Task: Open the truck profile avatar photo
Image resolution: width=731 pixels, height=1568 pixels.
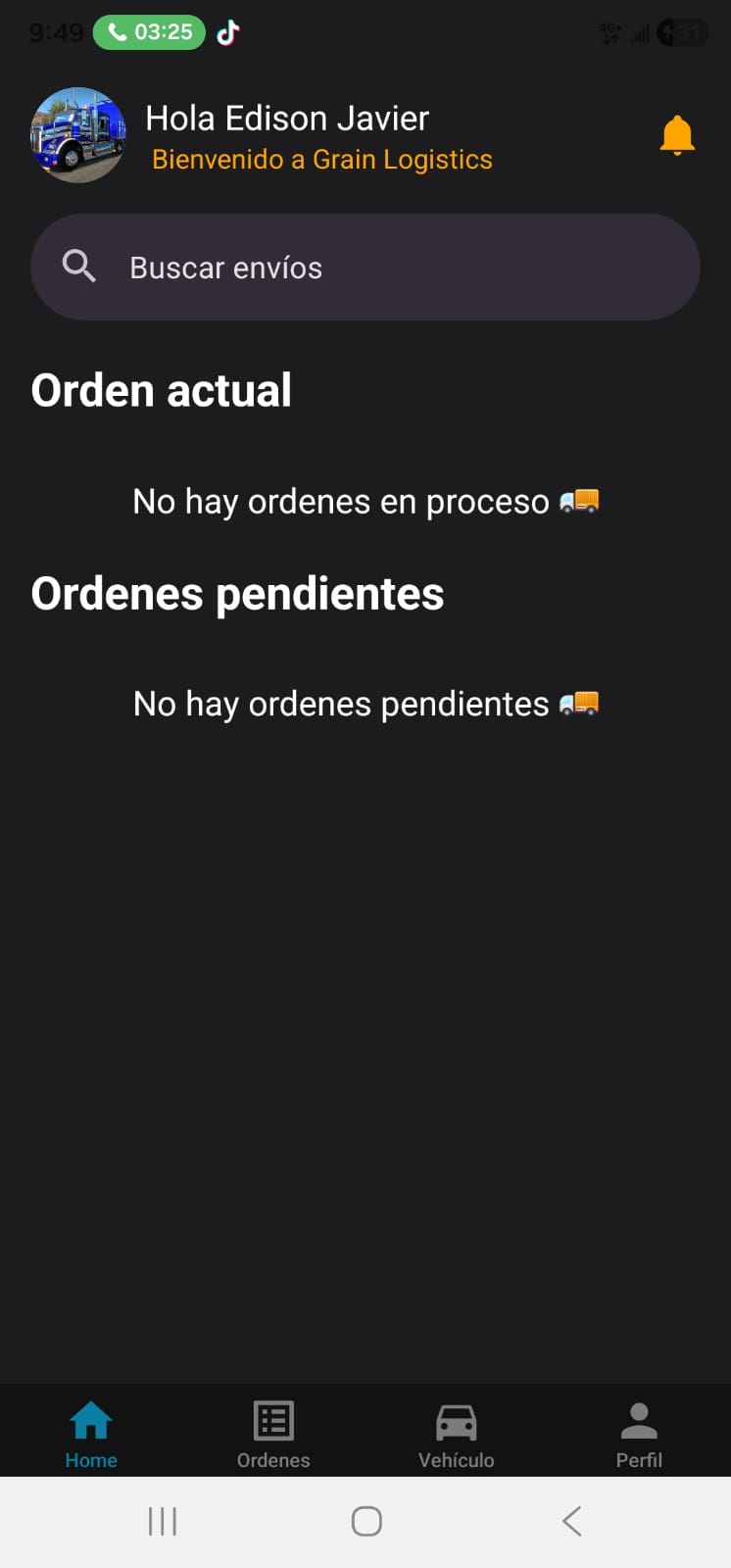Action: tap(77, 135)
